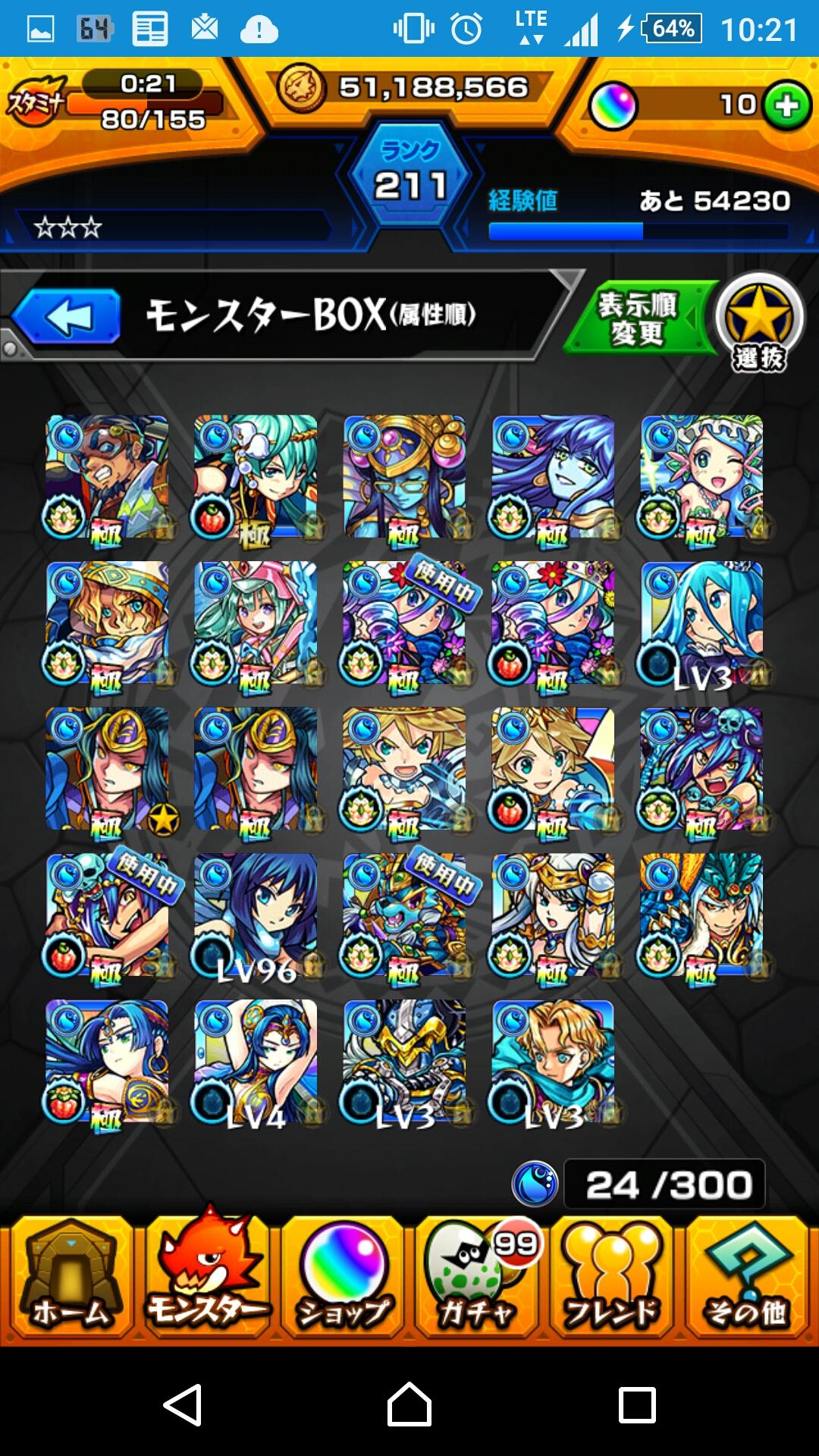Go to the ホーム tab

(x=70, y=1277)
